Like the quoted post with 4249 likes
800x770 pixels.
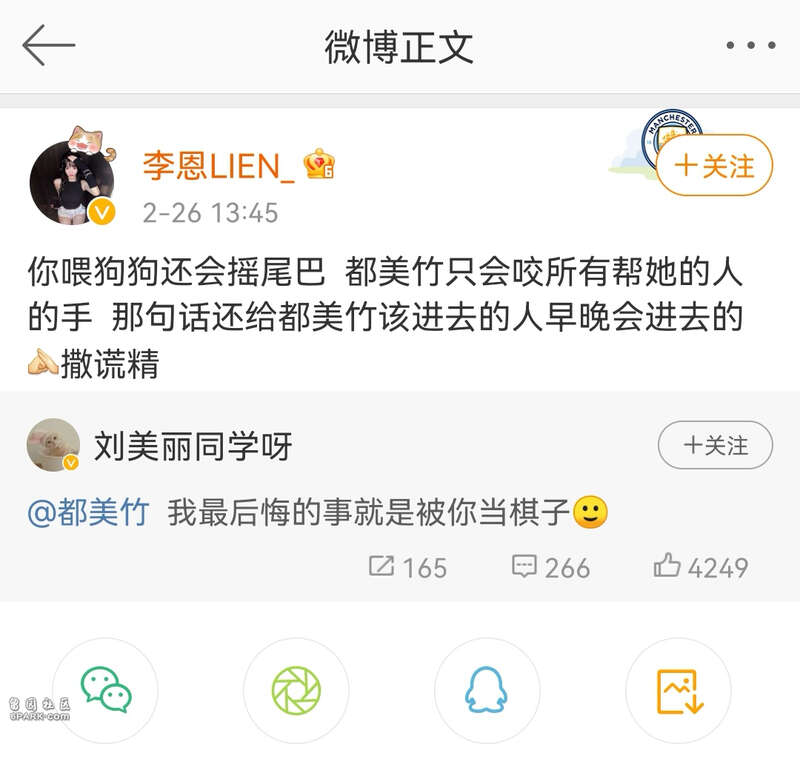coord(701,567)
